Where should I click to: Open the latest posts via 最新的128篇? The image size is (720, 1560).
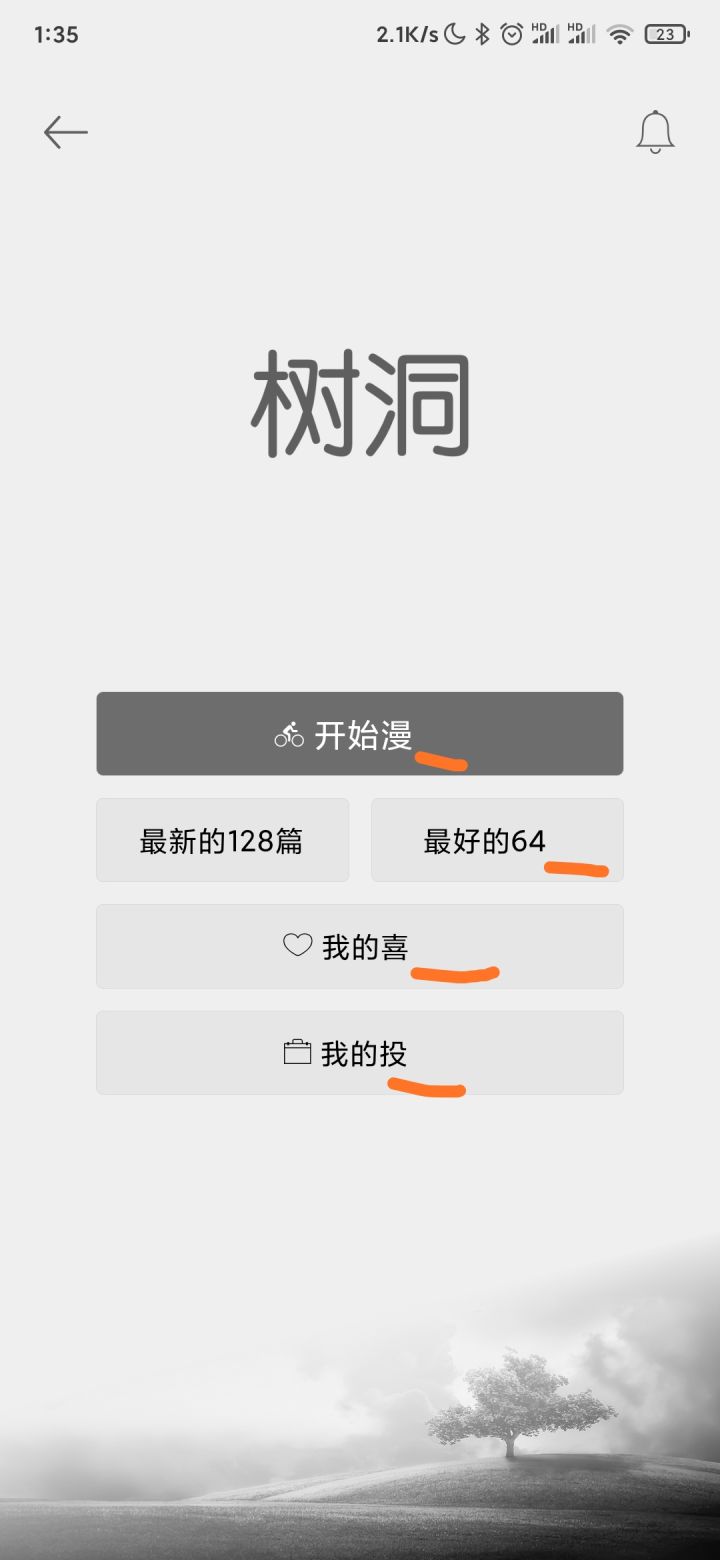point(222,840)
